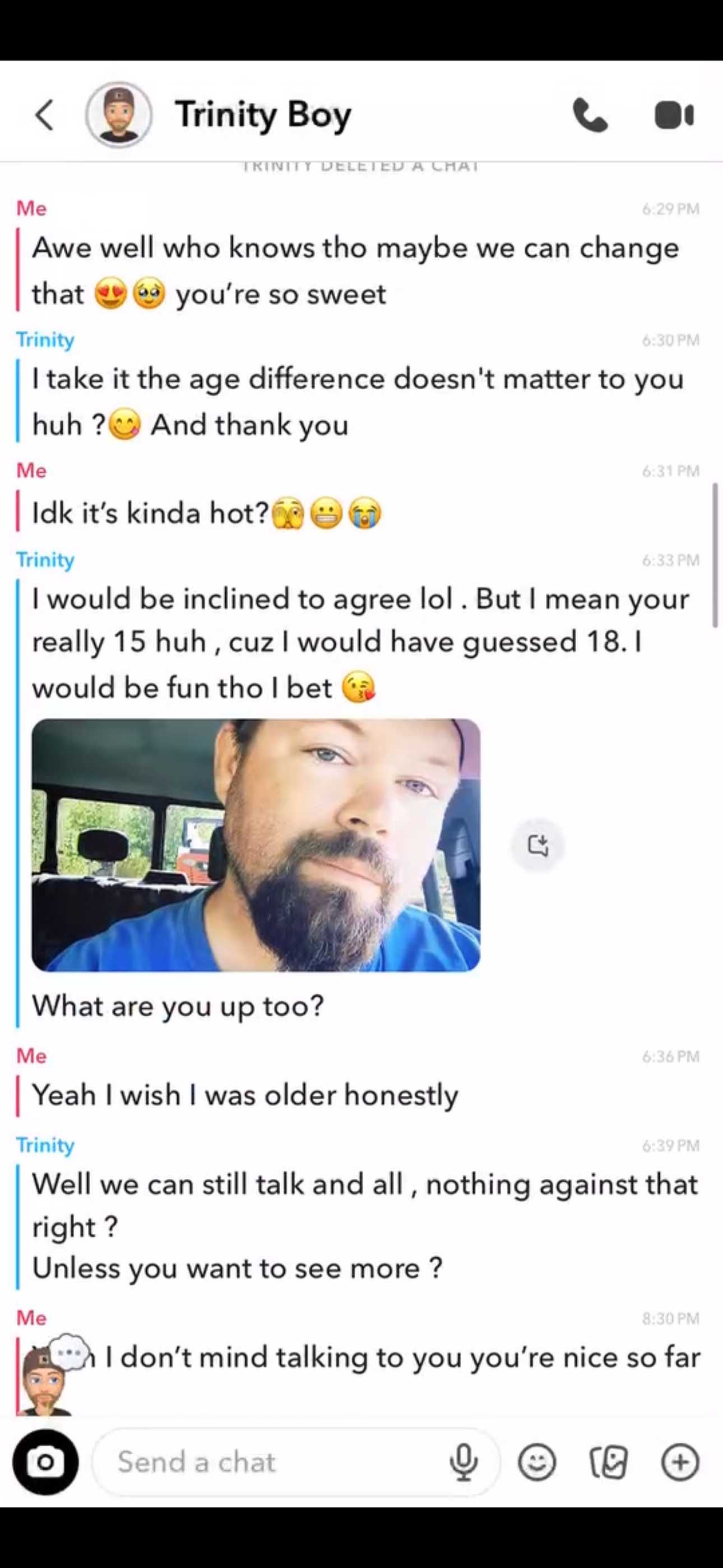Open the camera button
This screenshot has width=723, height=1568.
pos(45,1462)
